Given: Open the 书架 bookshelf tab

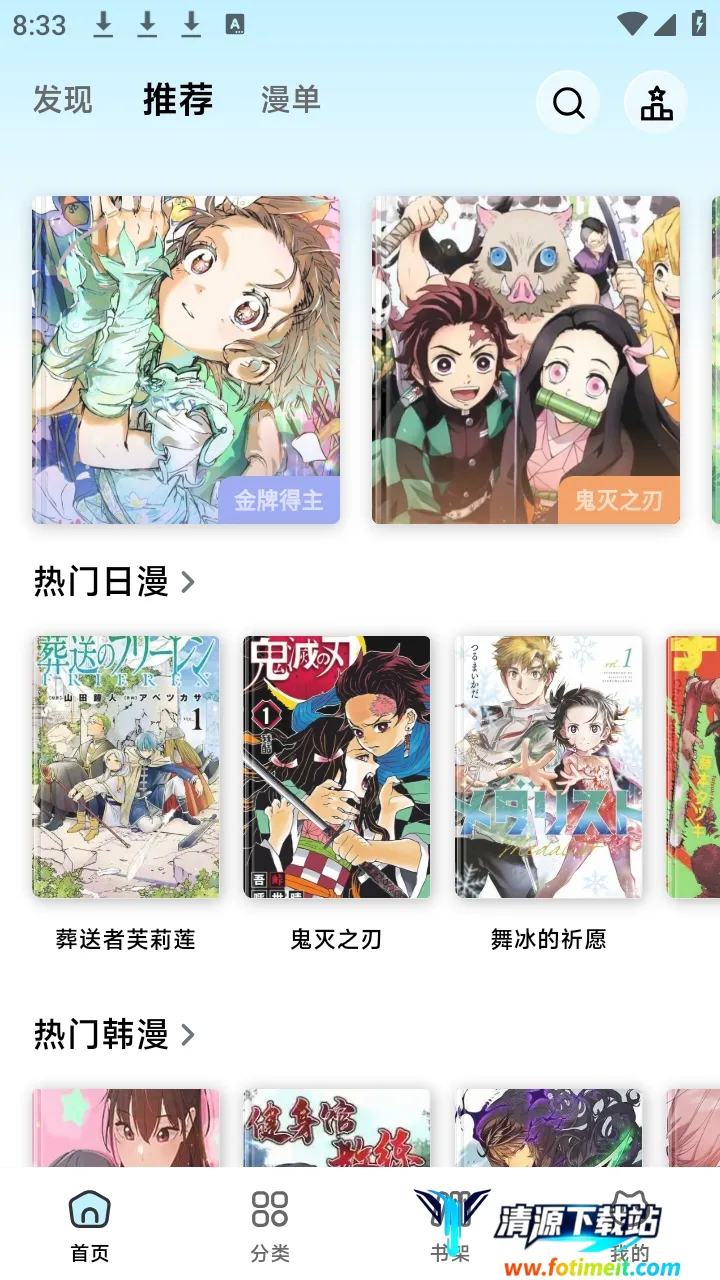Looking at the screenshot, I should 450,1224.
